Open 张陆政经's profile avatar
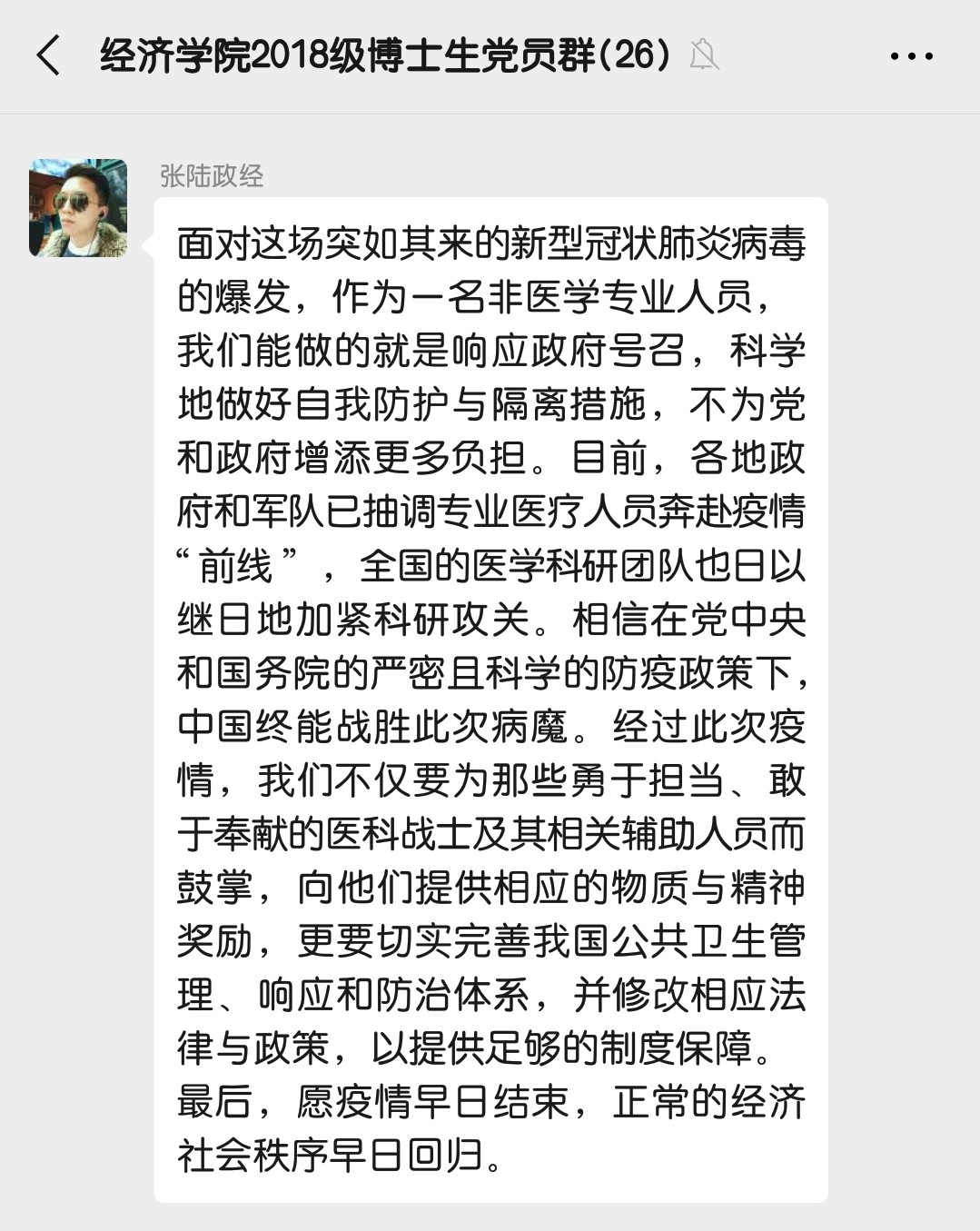Viewport: 980px width, 1231px height. point(78,208)
